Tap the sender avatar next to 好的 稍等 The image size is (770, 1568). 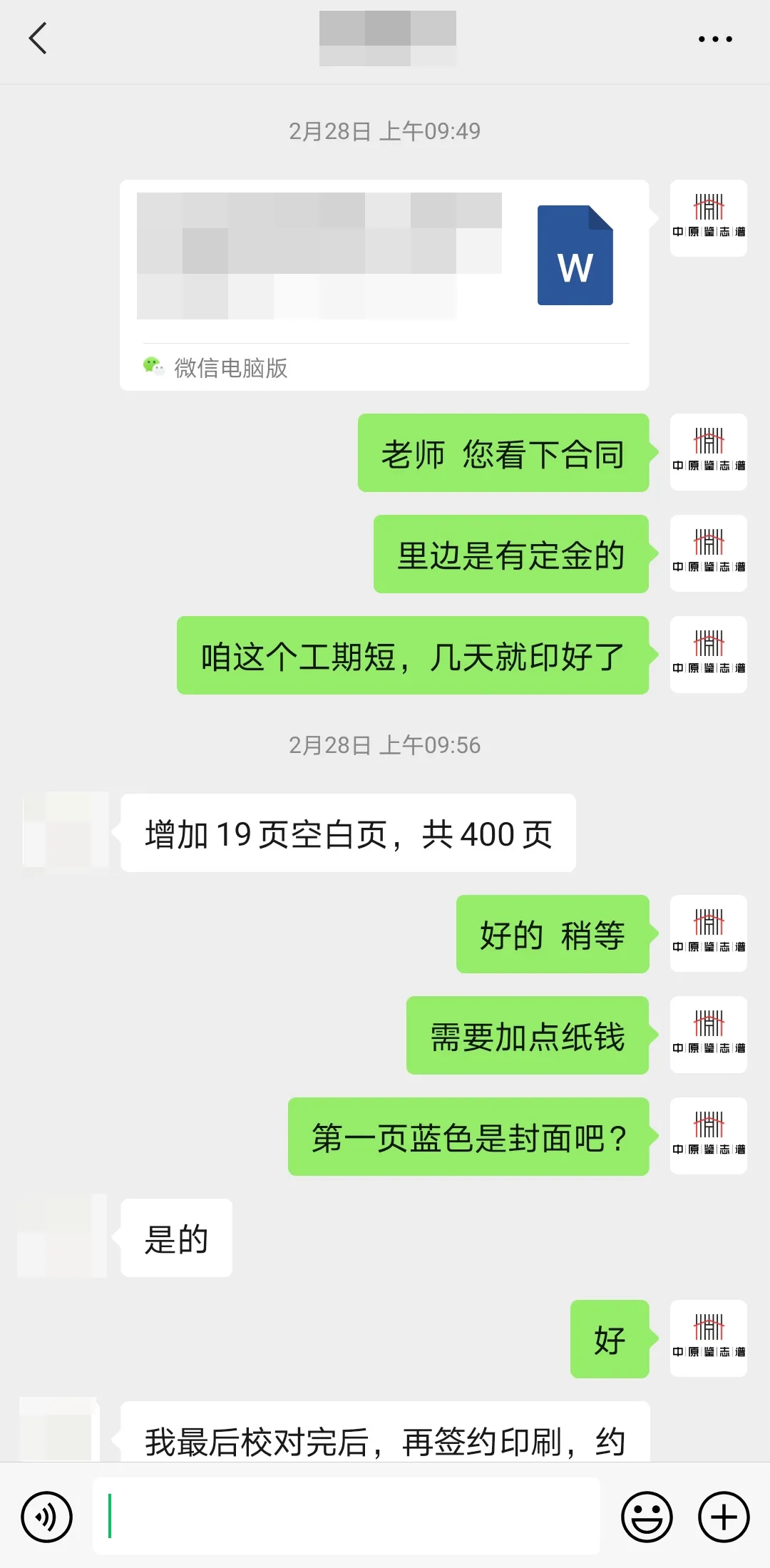pyautogui.click(x=708, y=933)
